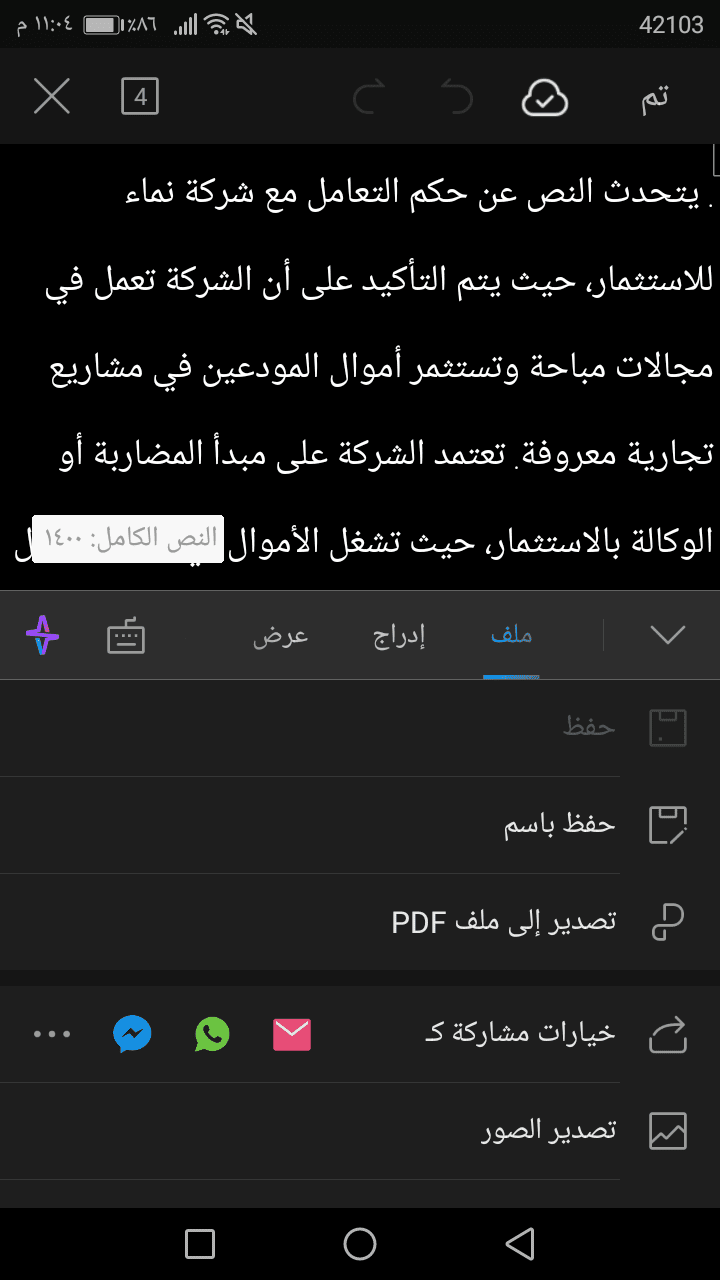Go back with the system back button
Viewport: 720px width, 1280px height.
tap(520, 1244)
